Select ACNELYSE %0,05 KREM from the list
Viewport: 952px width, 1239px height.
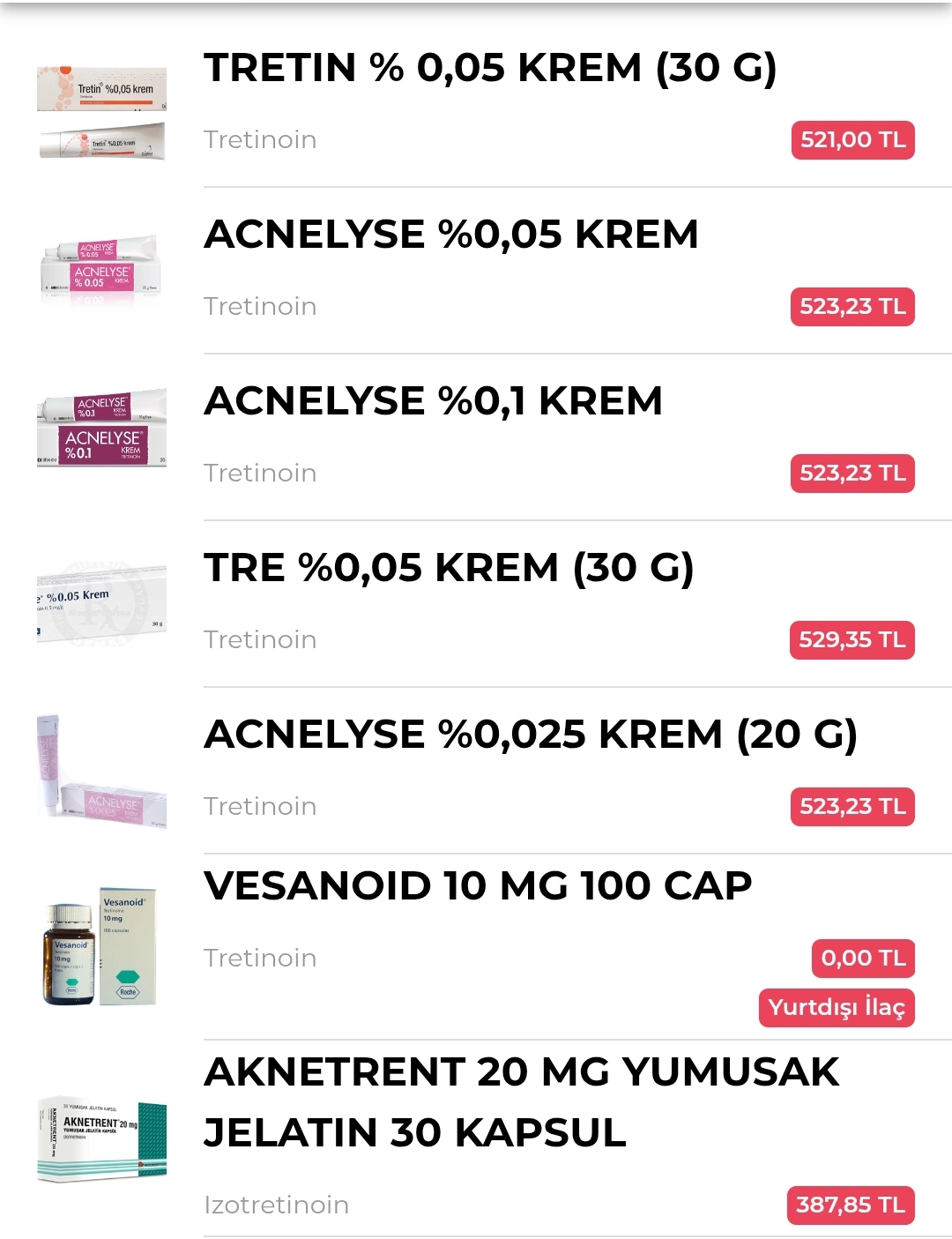[451, 235]
